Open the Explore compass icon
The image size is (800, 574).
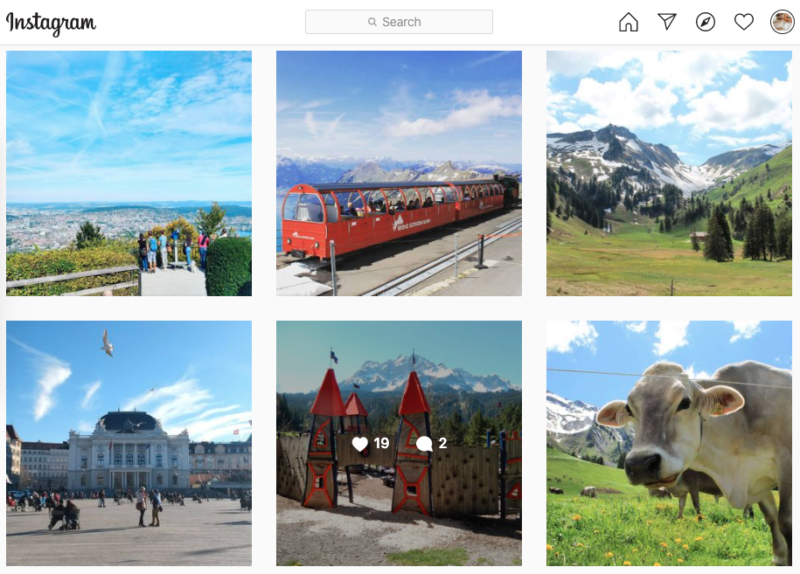(x=705, y=22)
